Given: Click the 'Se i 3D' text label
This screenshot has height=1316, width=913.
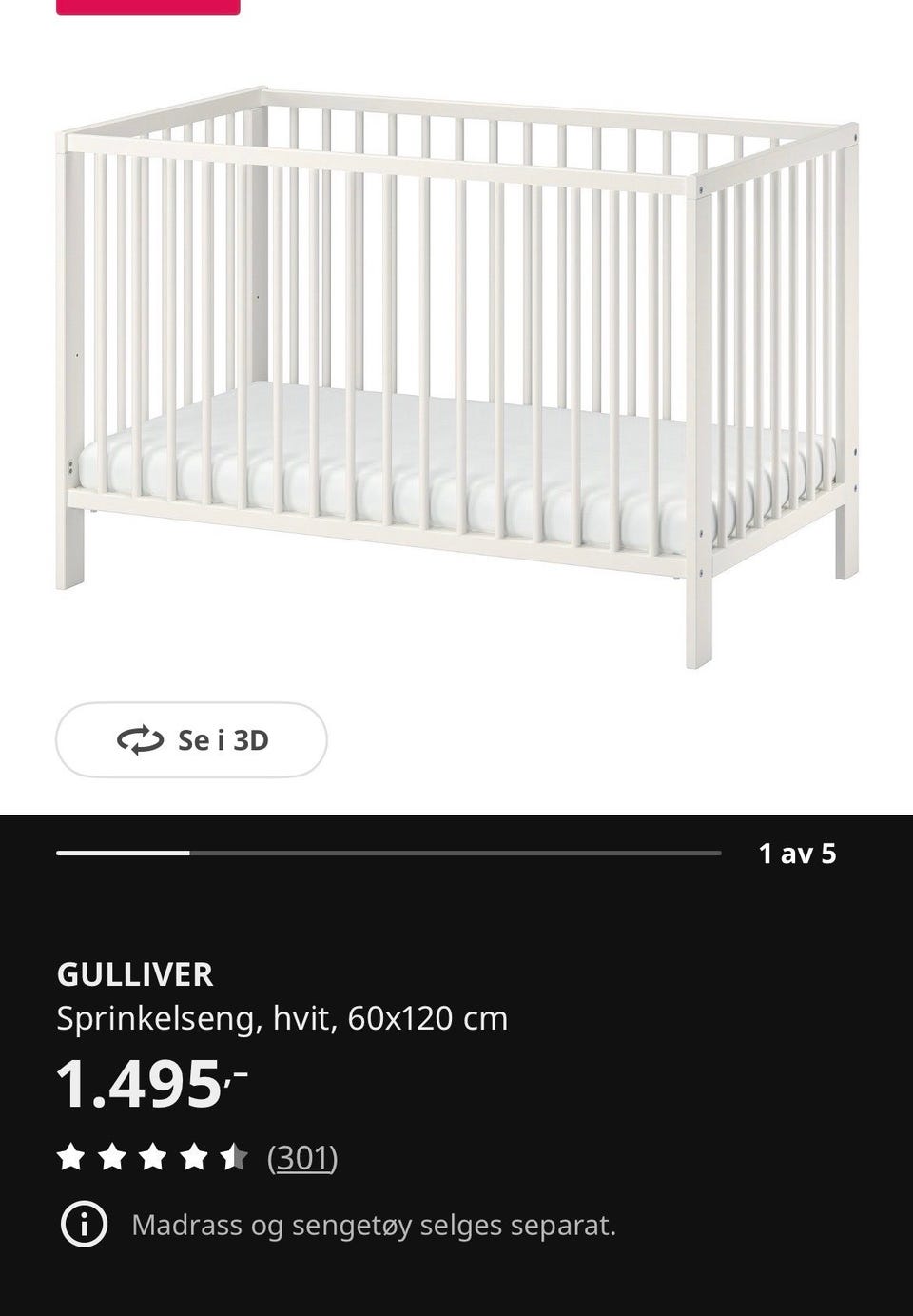Looking at the screenshot, I should 224,741.
